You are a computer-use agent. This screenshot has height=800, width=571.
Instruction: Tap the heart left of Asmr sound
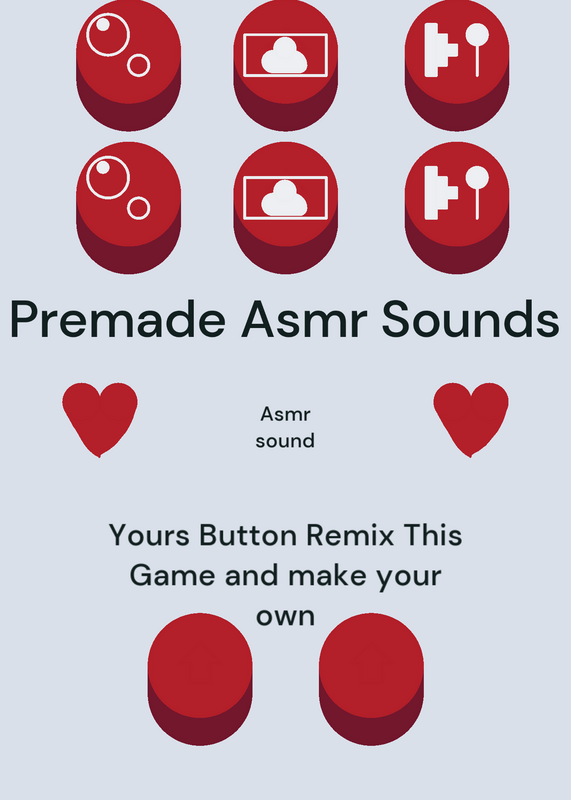coord(100,420)
